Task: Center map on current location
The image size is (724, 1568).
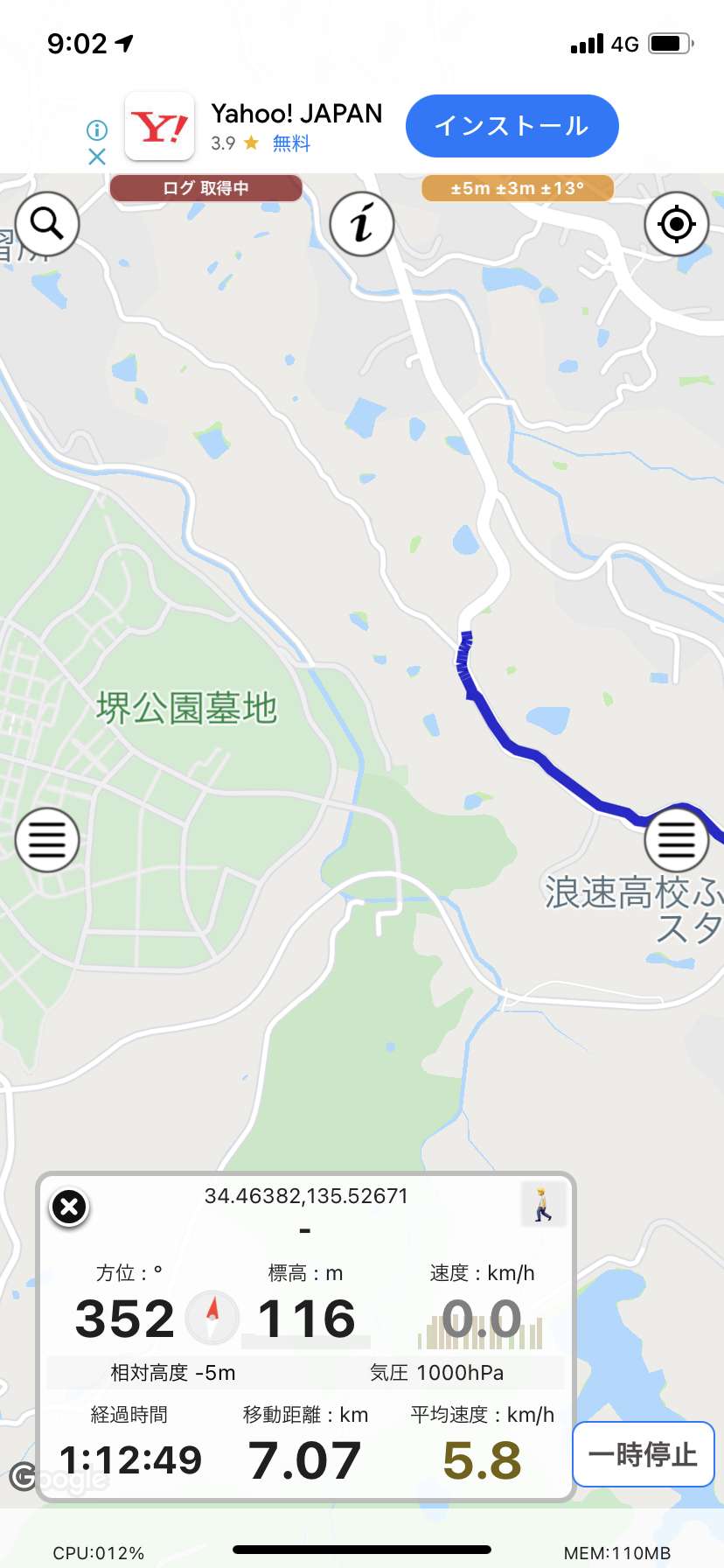Action: [676, 224]
